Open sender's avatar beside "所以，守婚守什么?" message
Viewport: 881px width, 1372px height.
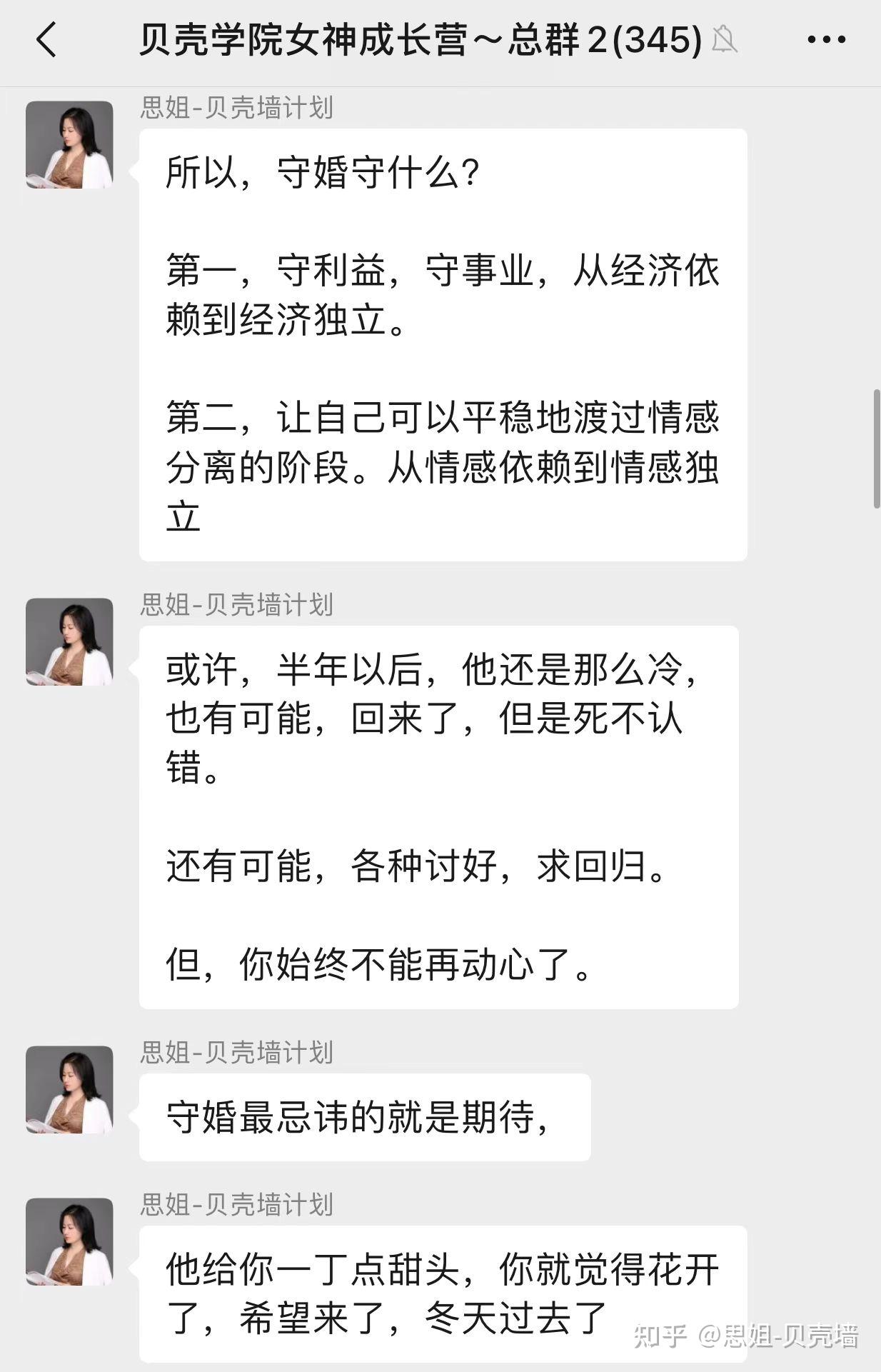(69, 145)
